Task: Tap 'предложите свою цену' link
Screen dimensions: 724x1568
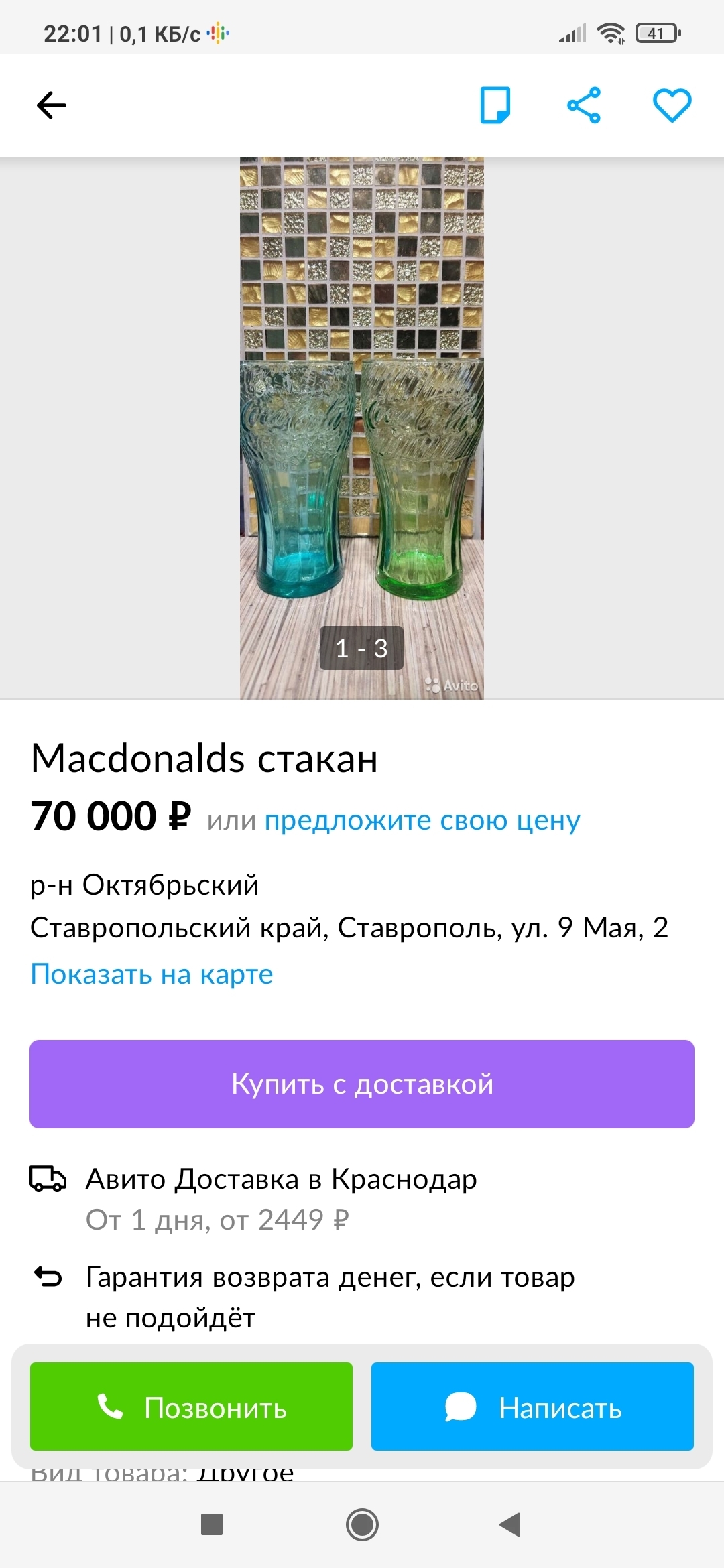Action: [422, 820]
